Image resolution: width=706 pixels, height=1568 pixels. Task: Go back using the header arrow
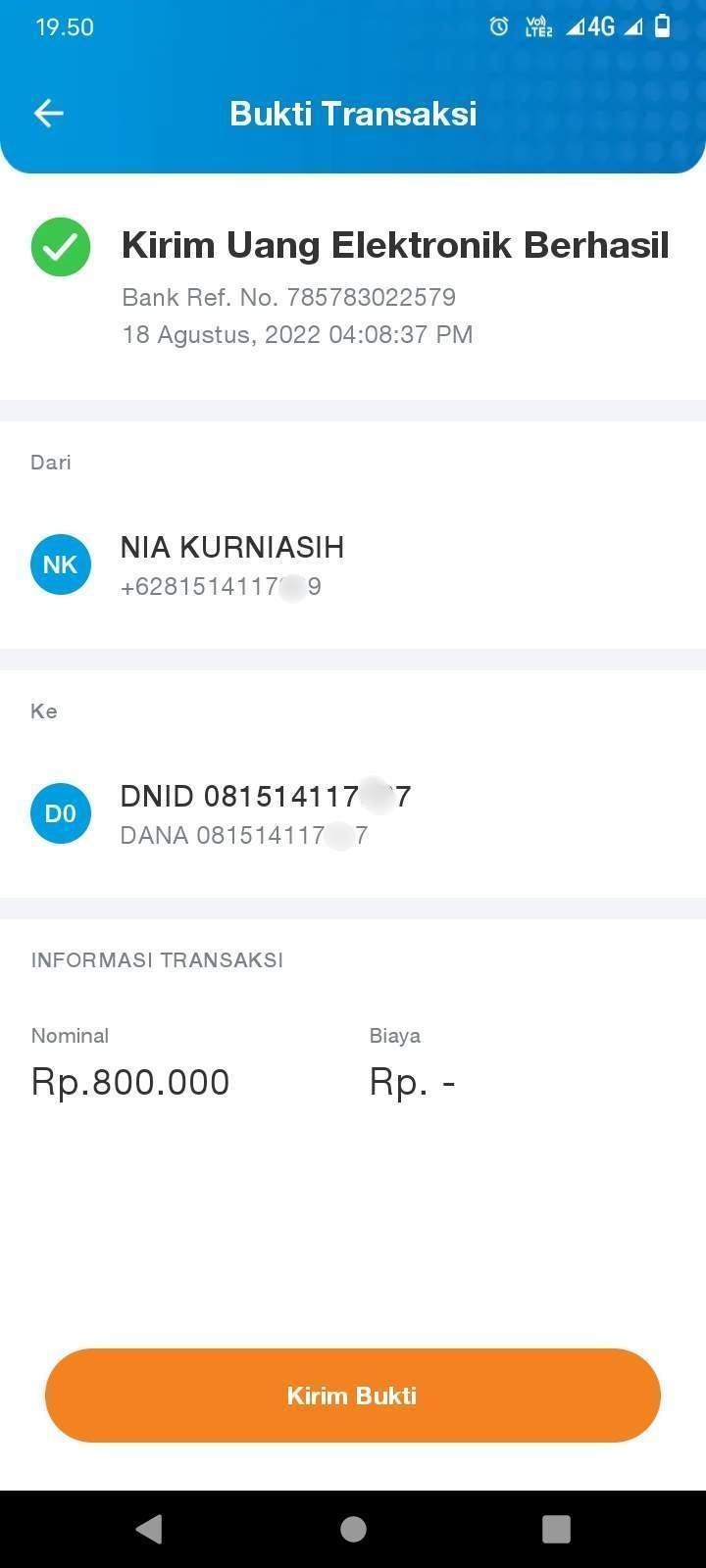click(x=48, y=114)
